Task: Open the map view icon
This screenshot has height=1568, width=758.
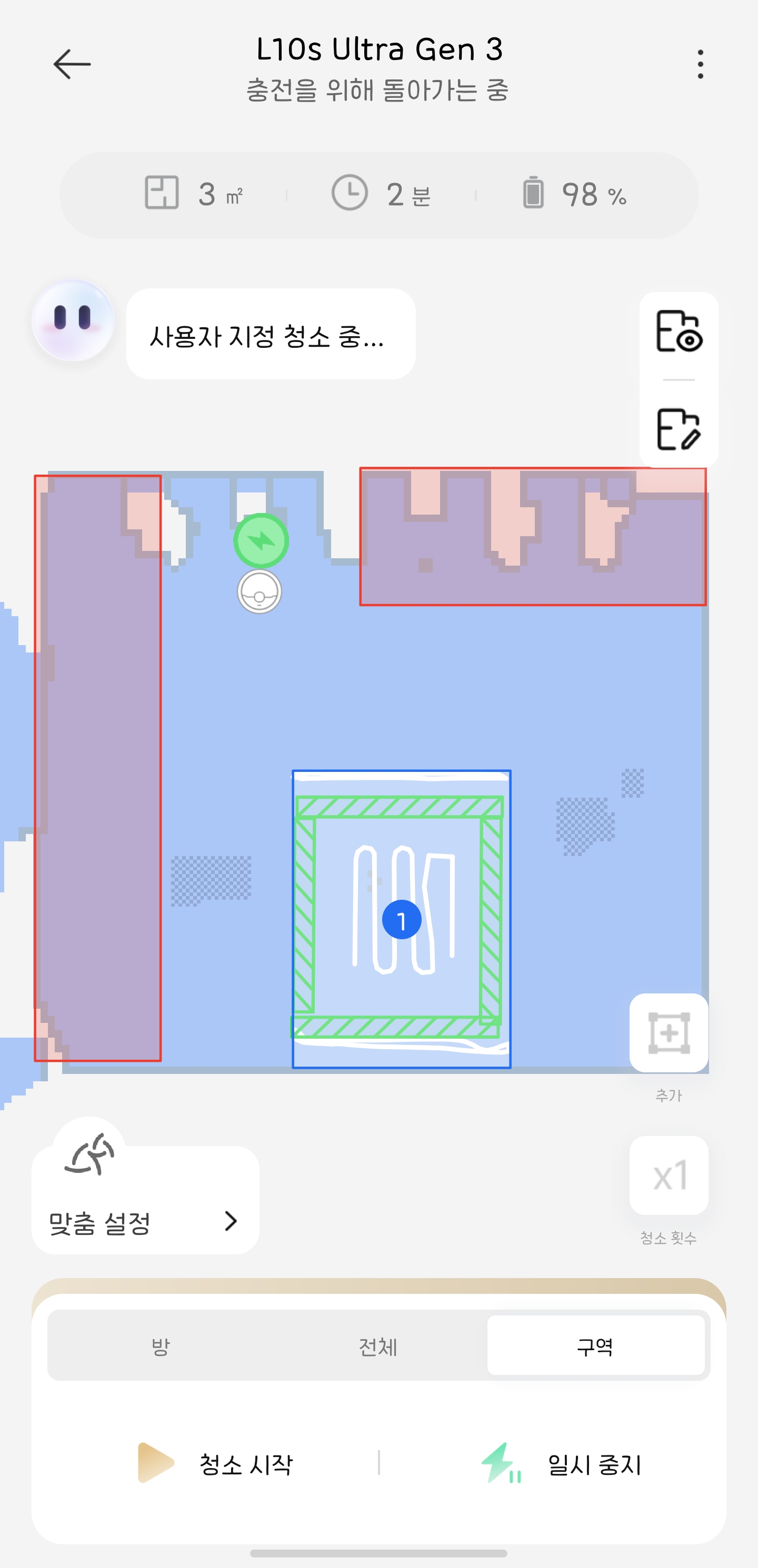Action: click(x=679, y=331)
